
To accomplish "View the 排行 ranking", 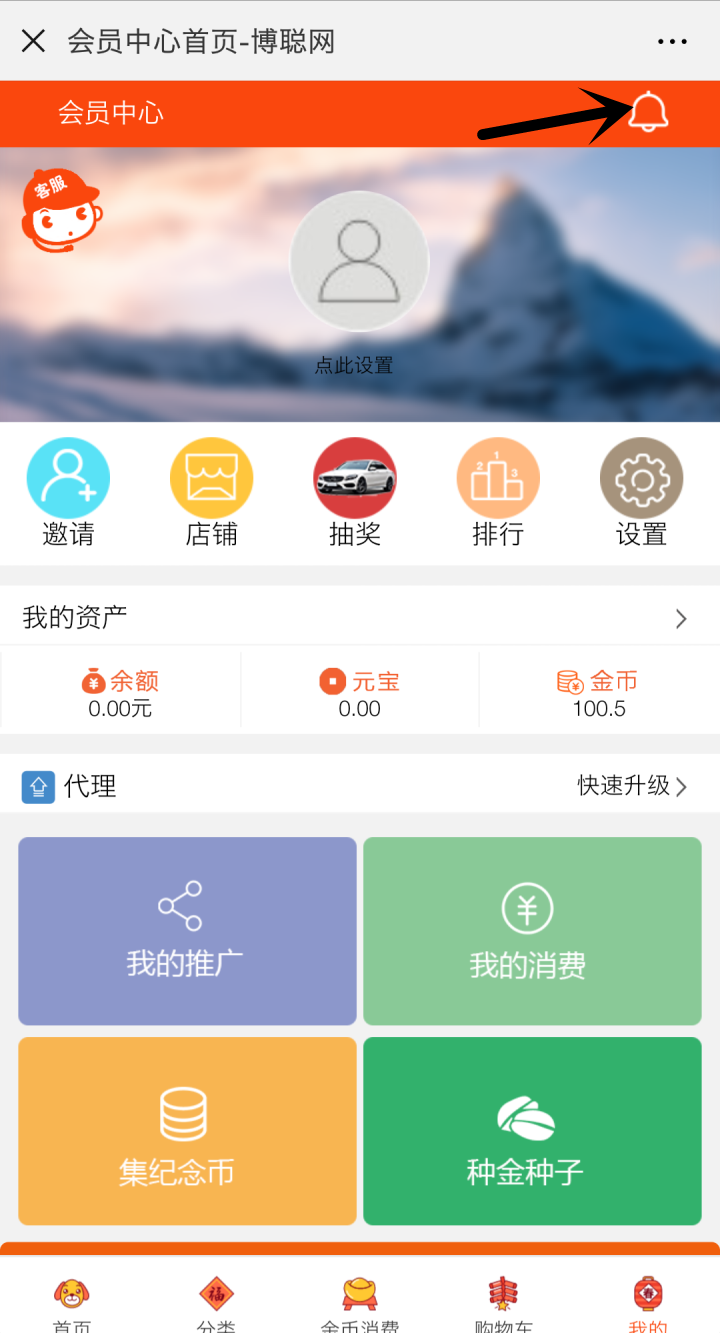I will [x=498, y=493].
